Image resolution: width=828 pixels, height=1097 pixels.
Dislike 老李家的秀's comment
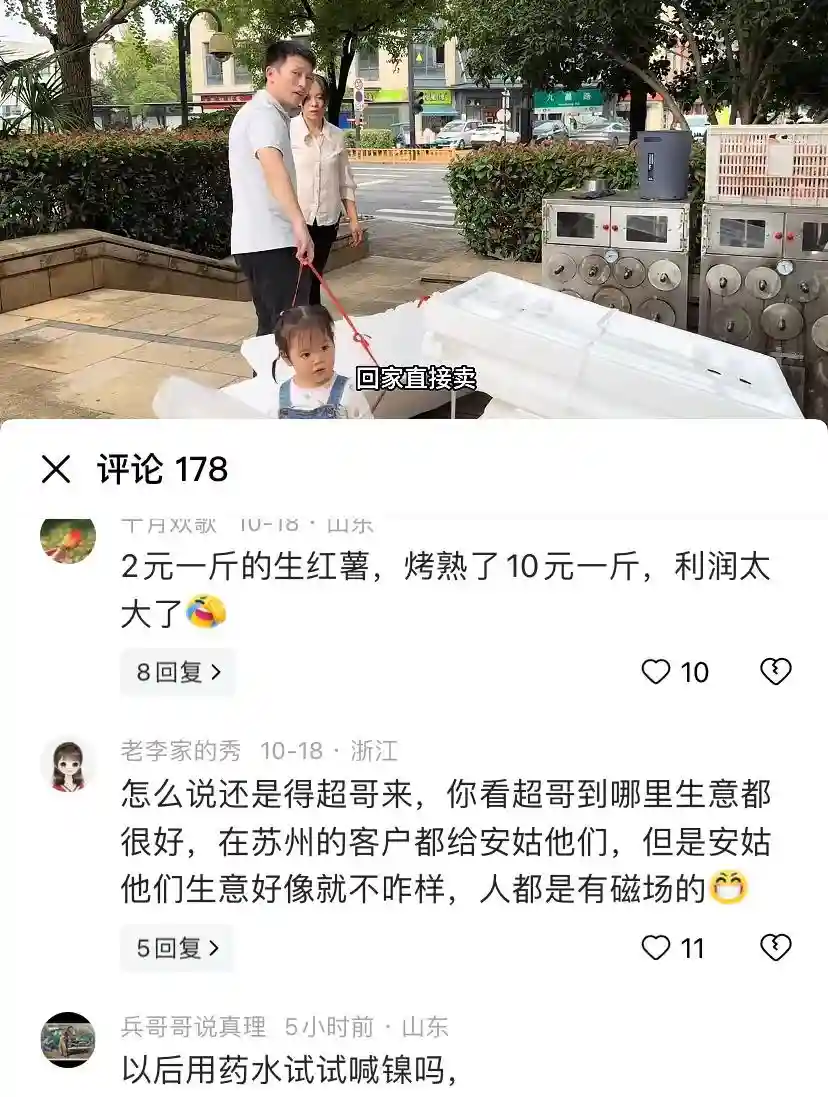pos(776,948)
